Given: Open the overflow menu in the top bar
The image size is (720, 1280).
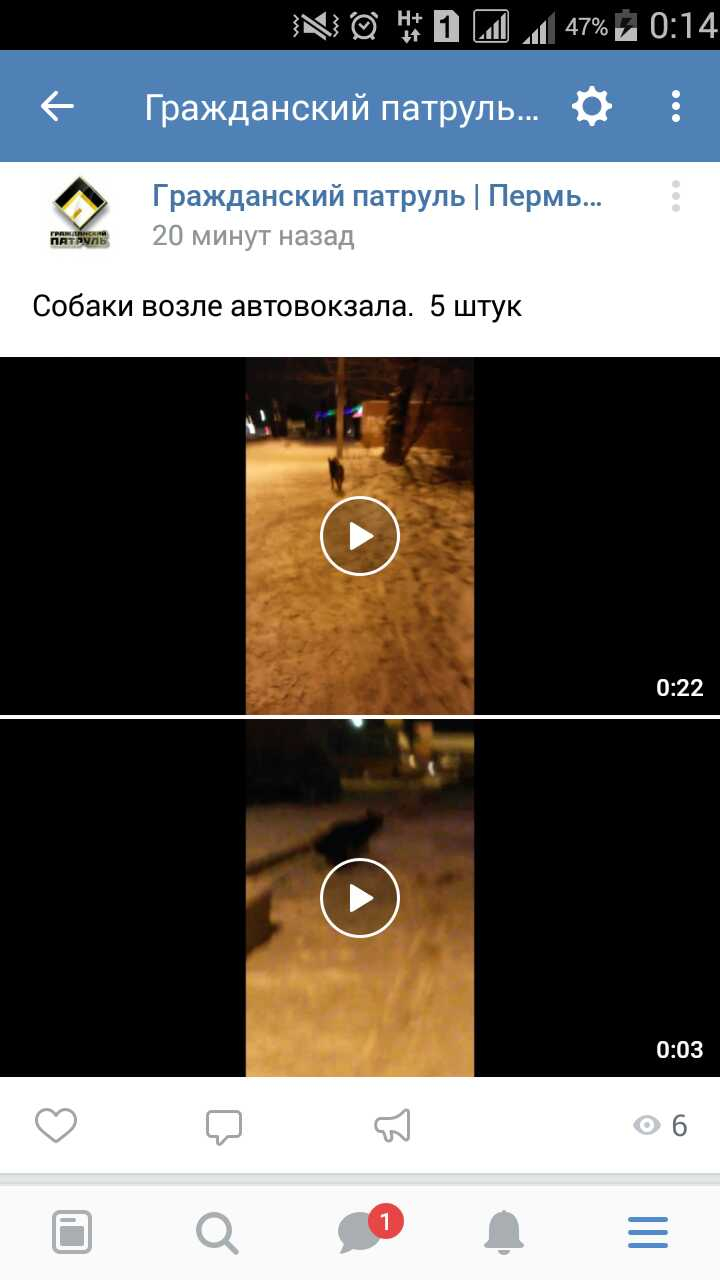Looking at the screenshot, I should (676, 106).
